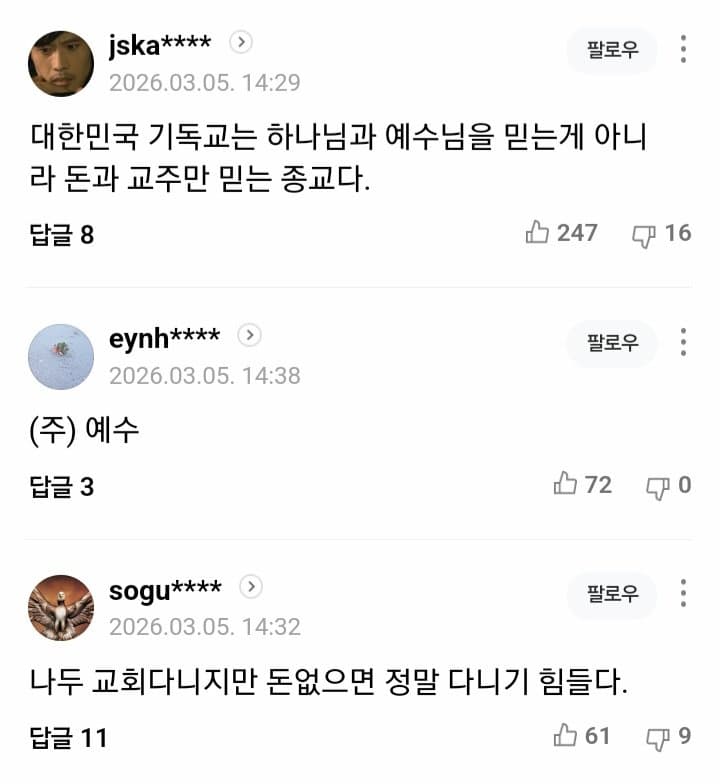Open overflow menu on sogu**** comment
This screenshot has width=720, height=784.
(x=683, y=593)
